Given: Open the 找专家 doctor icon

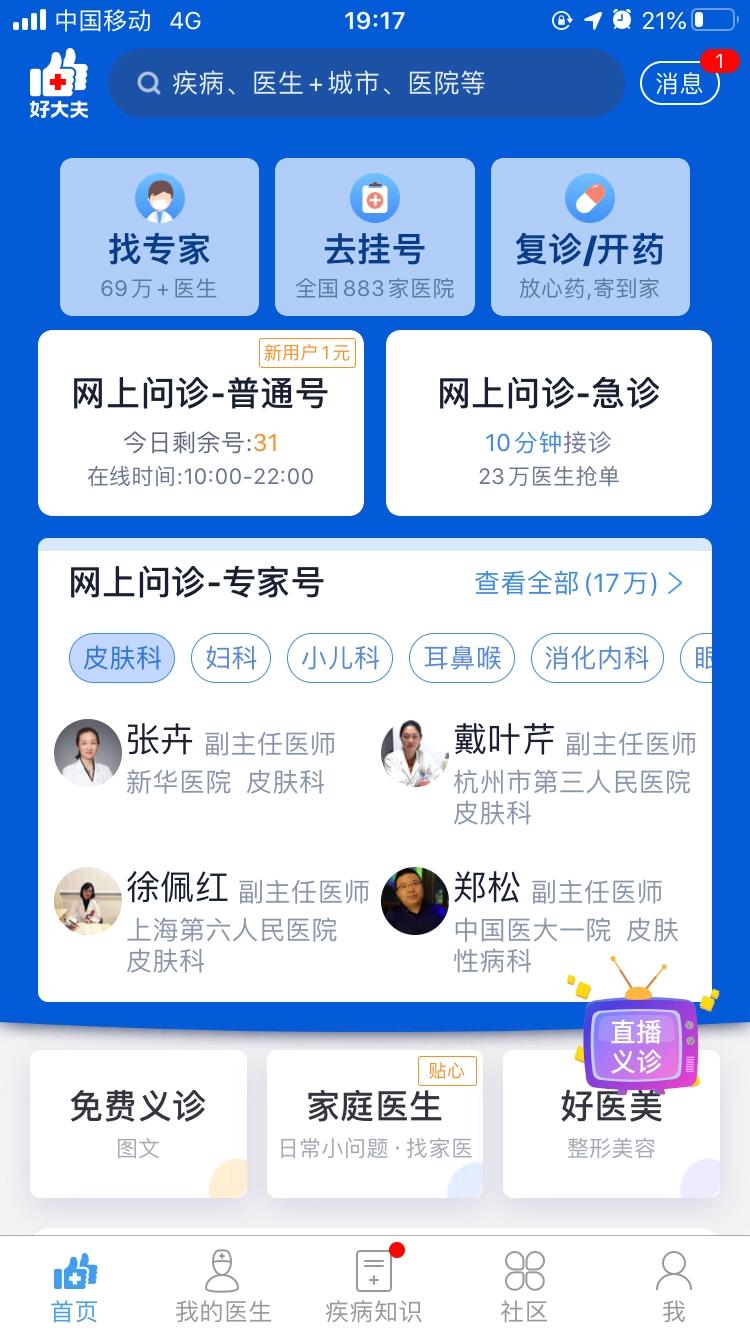Looking at the screenshot, I should (x=158, y=200).
